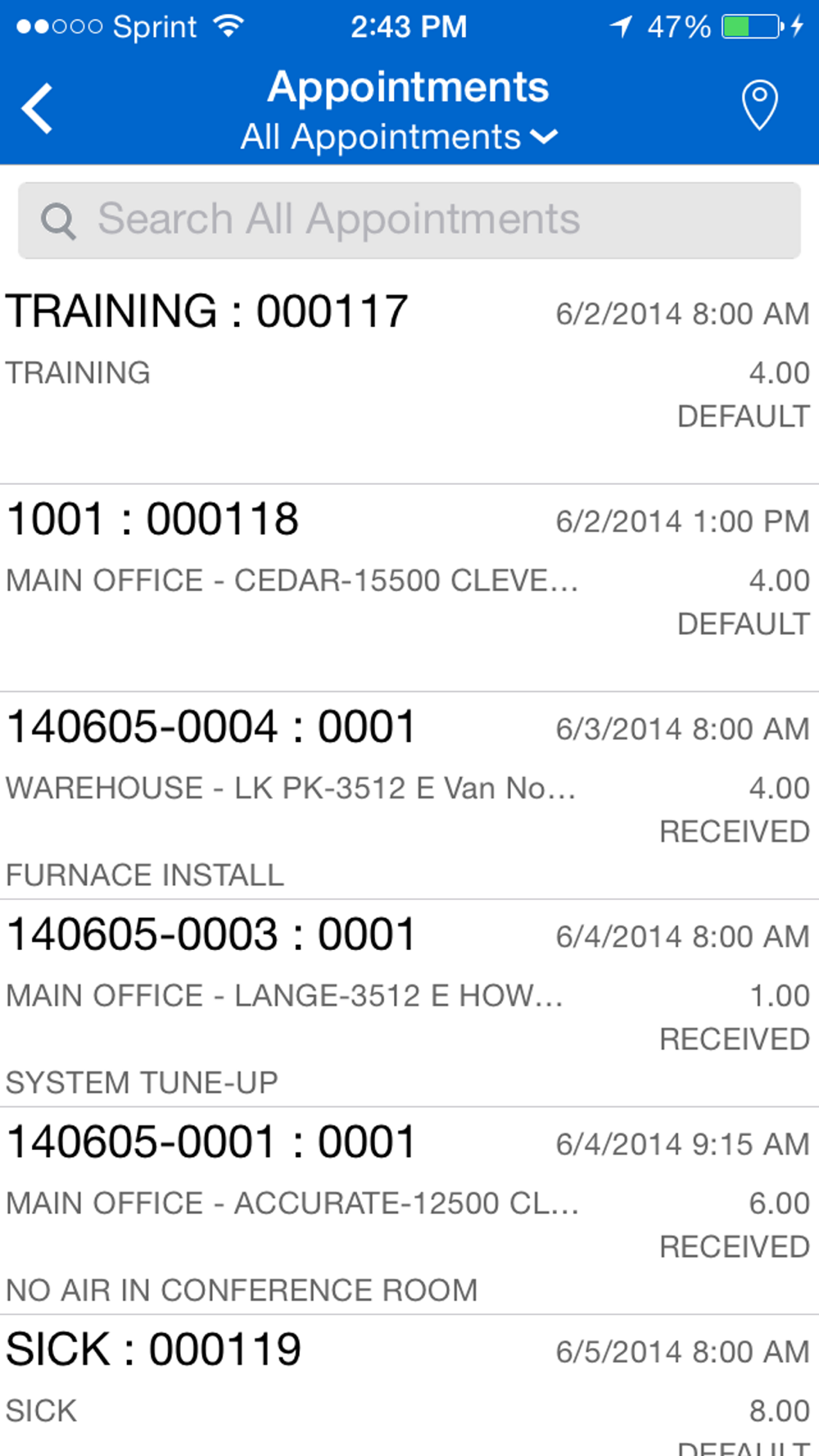Screen dimensions: 819x1456
Task: Open appointment 1001 : 000118
Action: pos(408,577)
